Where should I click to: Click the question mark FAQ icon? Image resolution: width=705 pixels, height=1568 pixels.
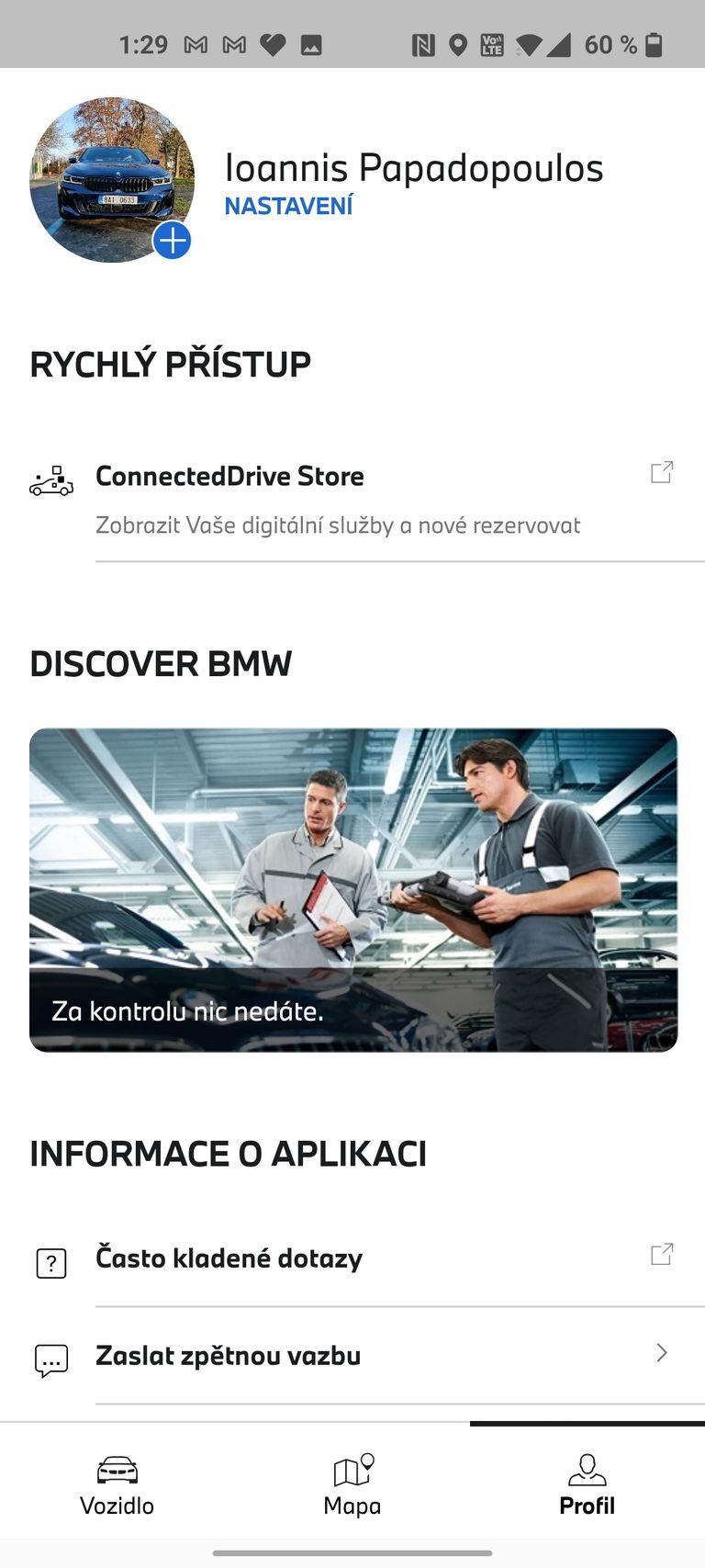pyautogui.click(x=50, y=1262)
